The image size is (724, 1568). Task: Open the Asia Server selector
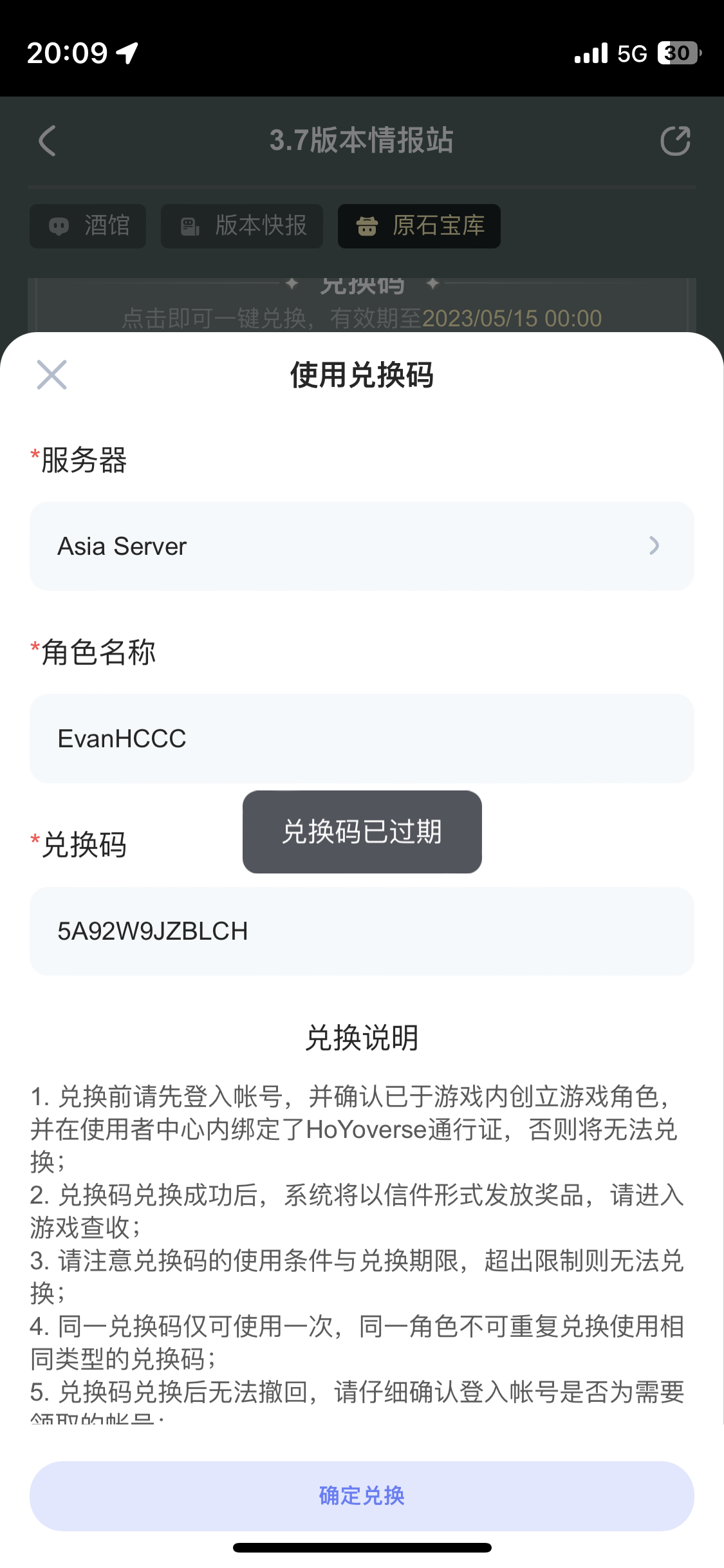(362, 546)
